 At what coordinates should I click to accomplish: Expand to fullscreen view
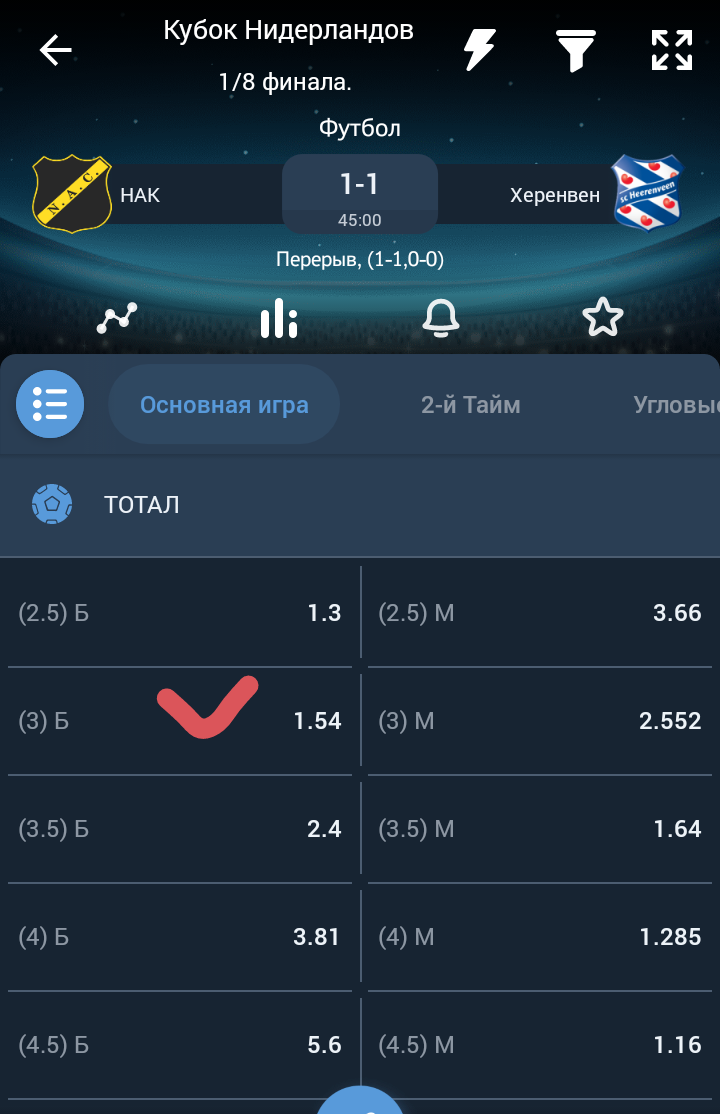[671, 50]
